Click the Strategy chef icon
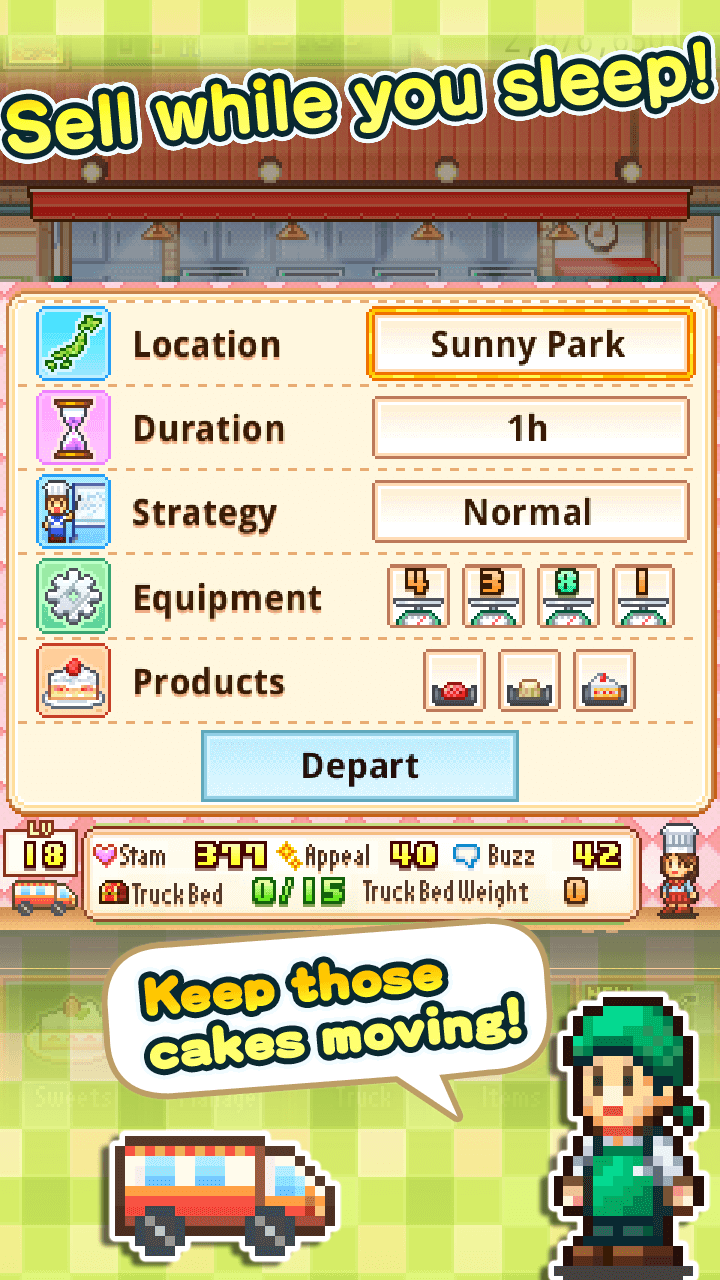720x1280 pixels. click(x=73, y=512)
